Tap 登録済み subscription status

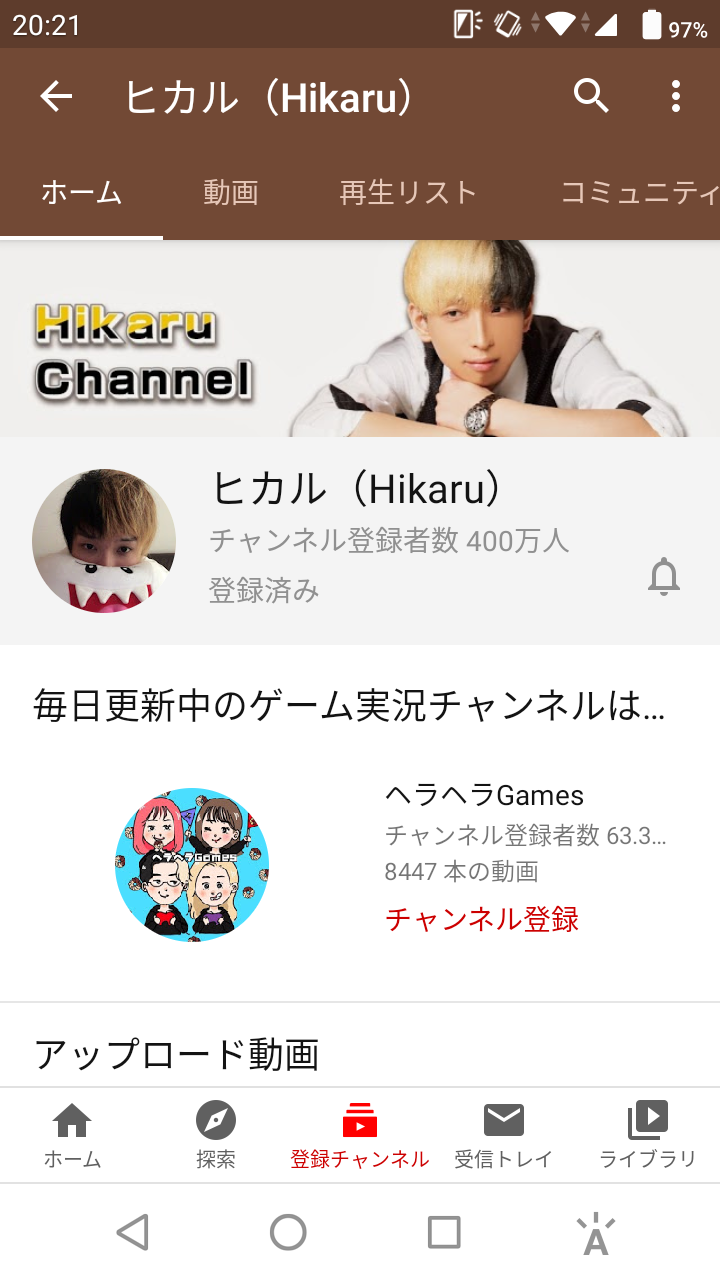[x=264, y=591]
